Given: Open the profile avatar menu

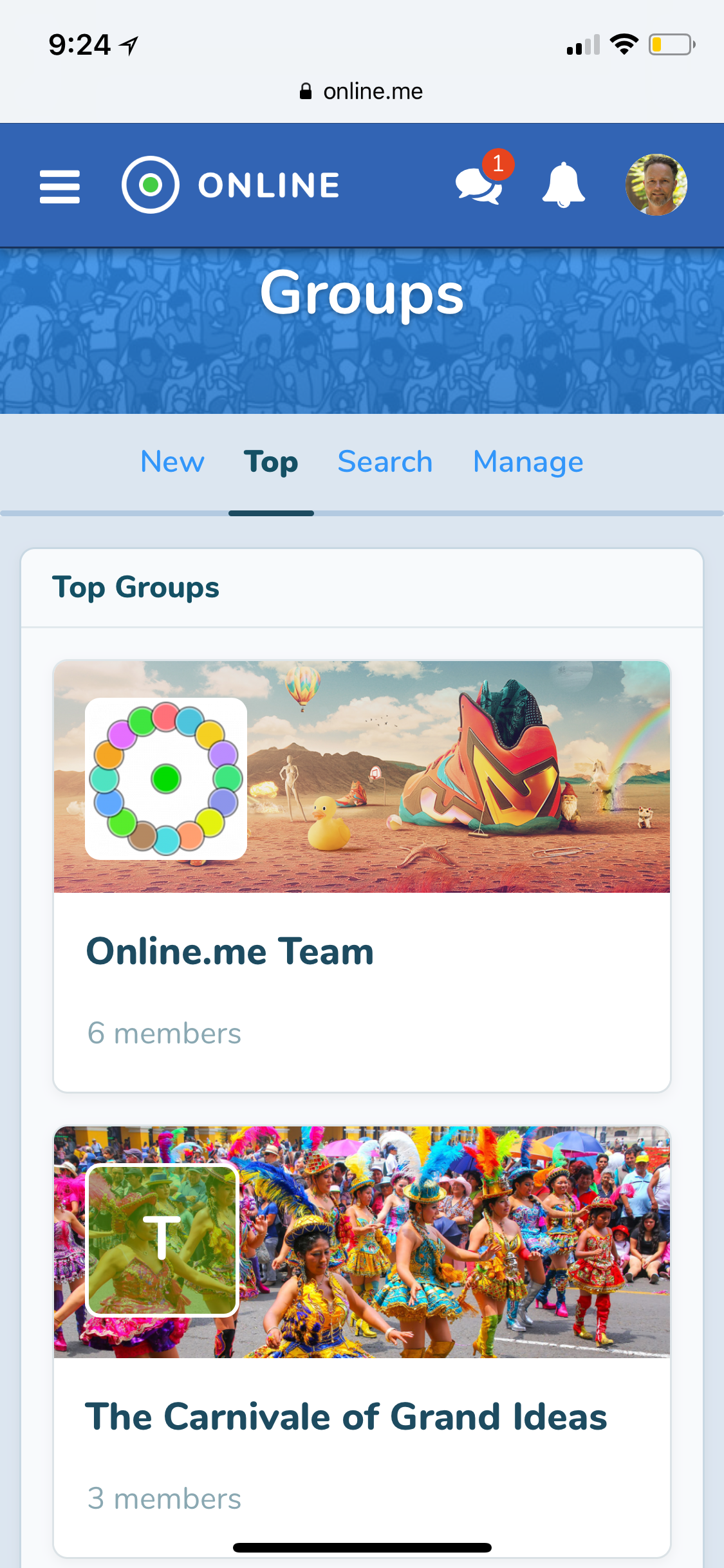Looking at the screenshot, I should (x=656, y=185).
